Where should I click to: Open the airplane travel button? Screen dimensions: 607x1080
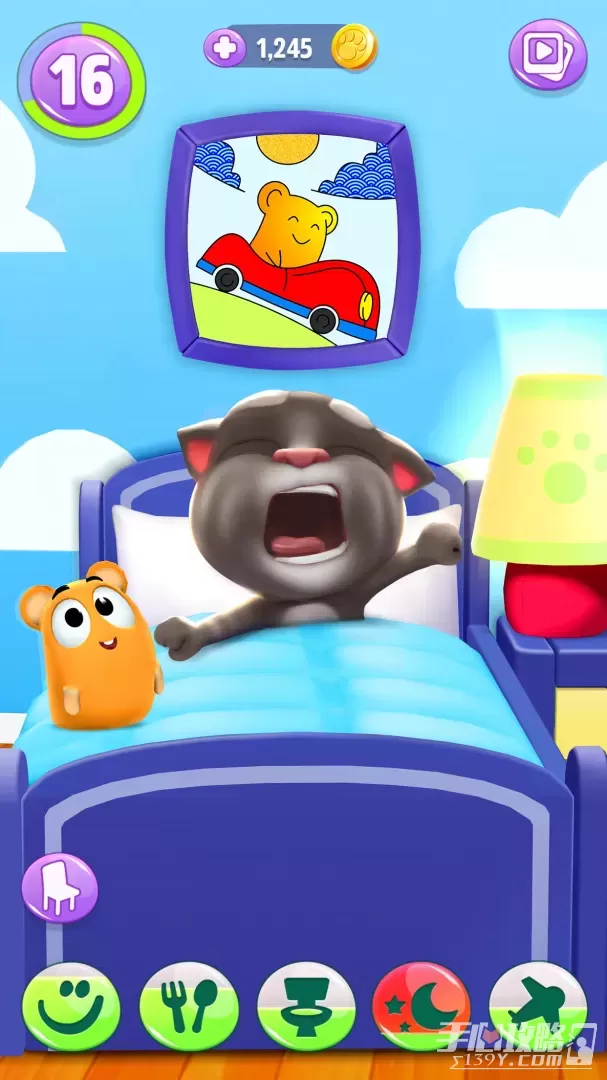coord(537,1005)
